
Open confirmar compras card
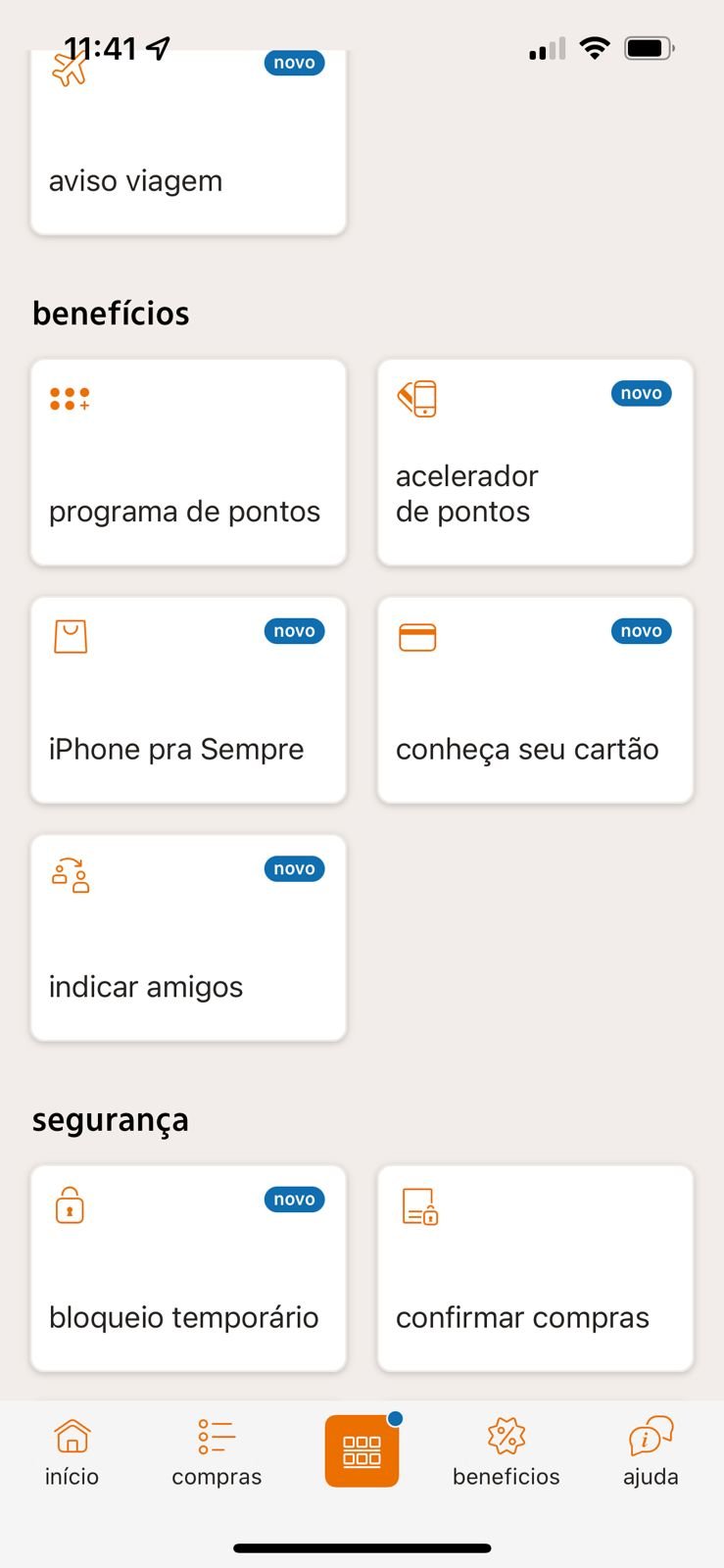pyautogui.click(x=535, y=1268)
